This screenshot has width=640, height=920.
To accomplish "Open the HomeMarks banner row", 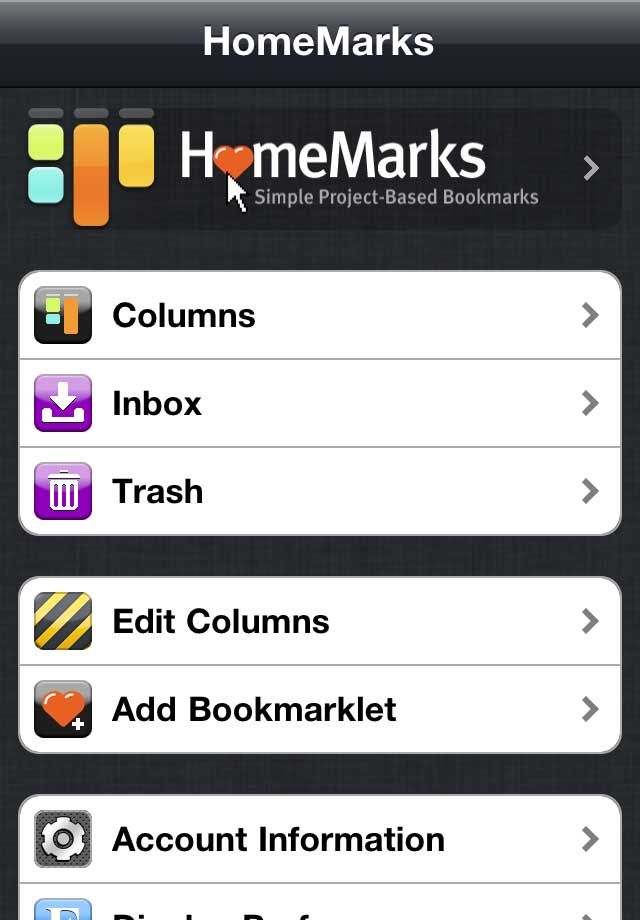I will (x=320, y=168).
